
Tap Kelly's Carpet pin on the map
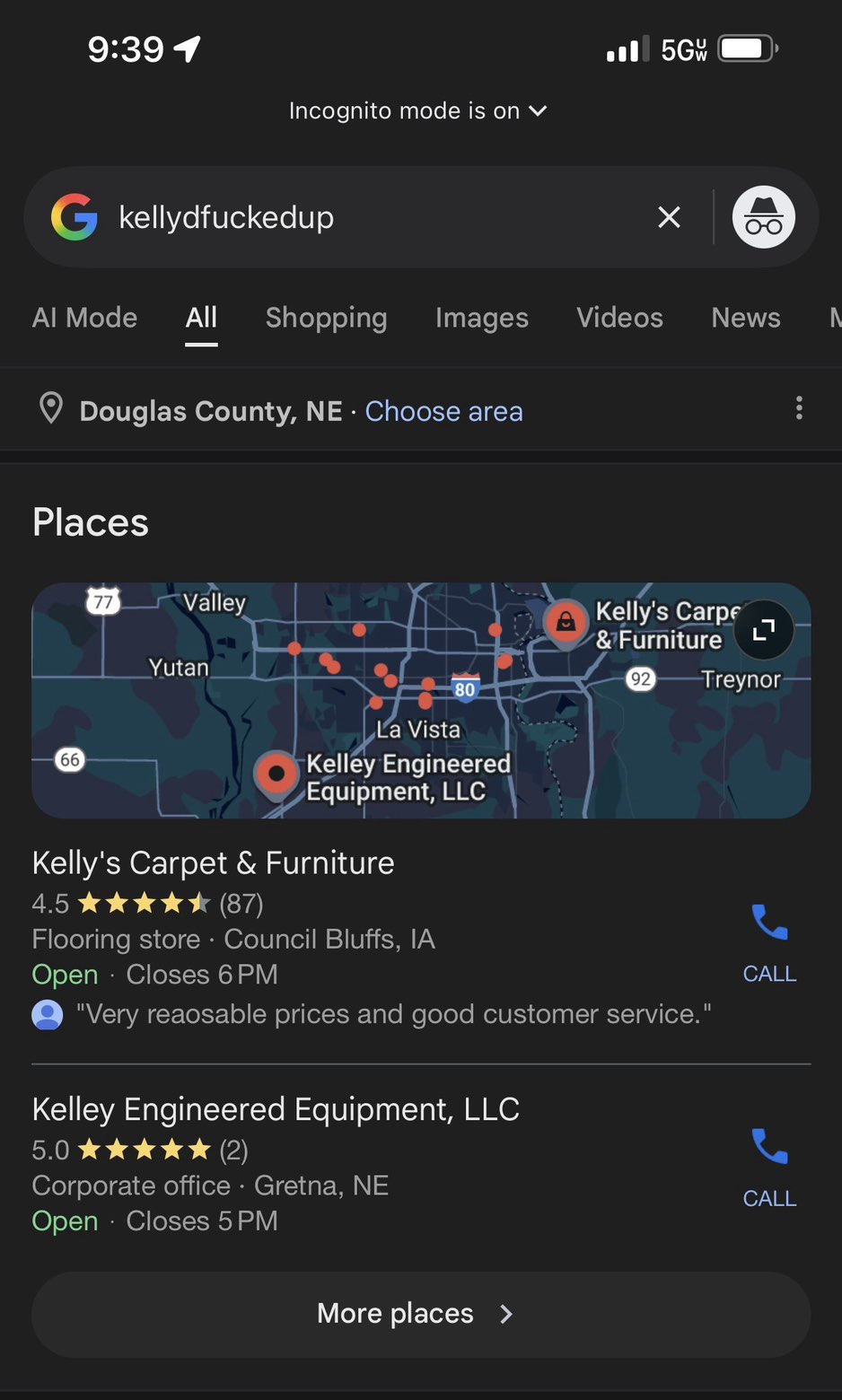[x=566, y=621]
